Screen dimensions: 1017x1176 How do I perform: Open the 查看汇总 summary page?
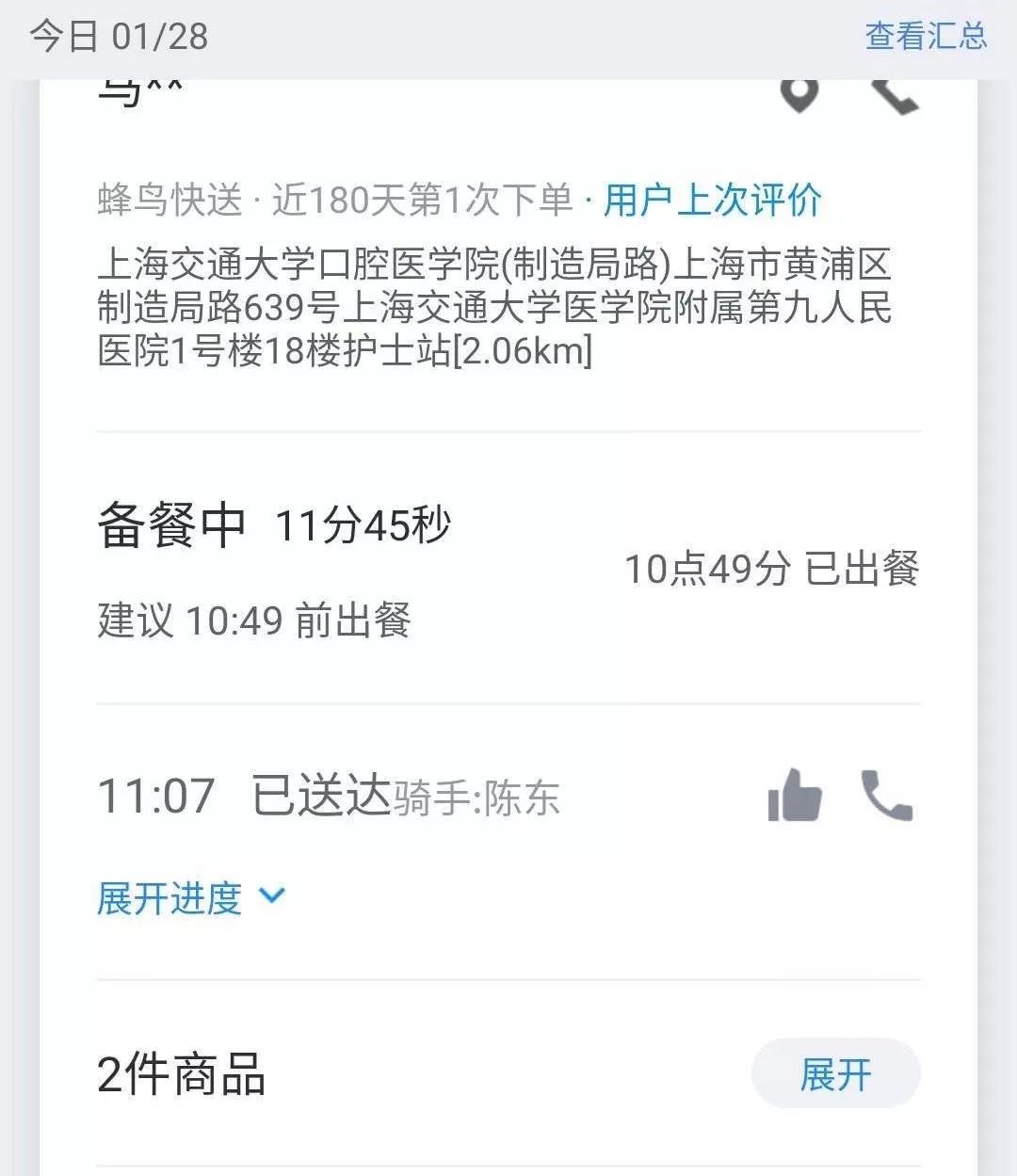tap(923, 38)
